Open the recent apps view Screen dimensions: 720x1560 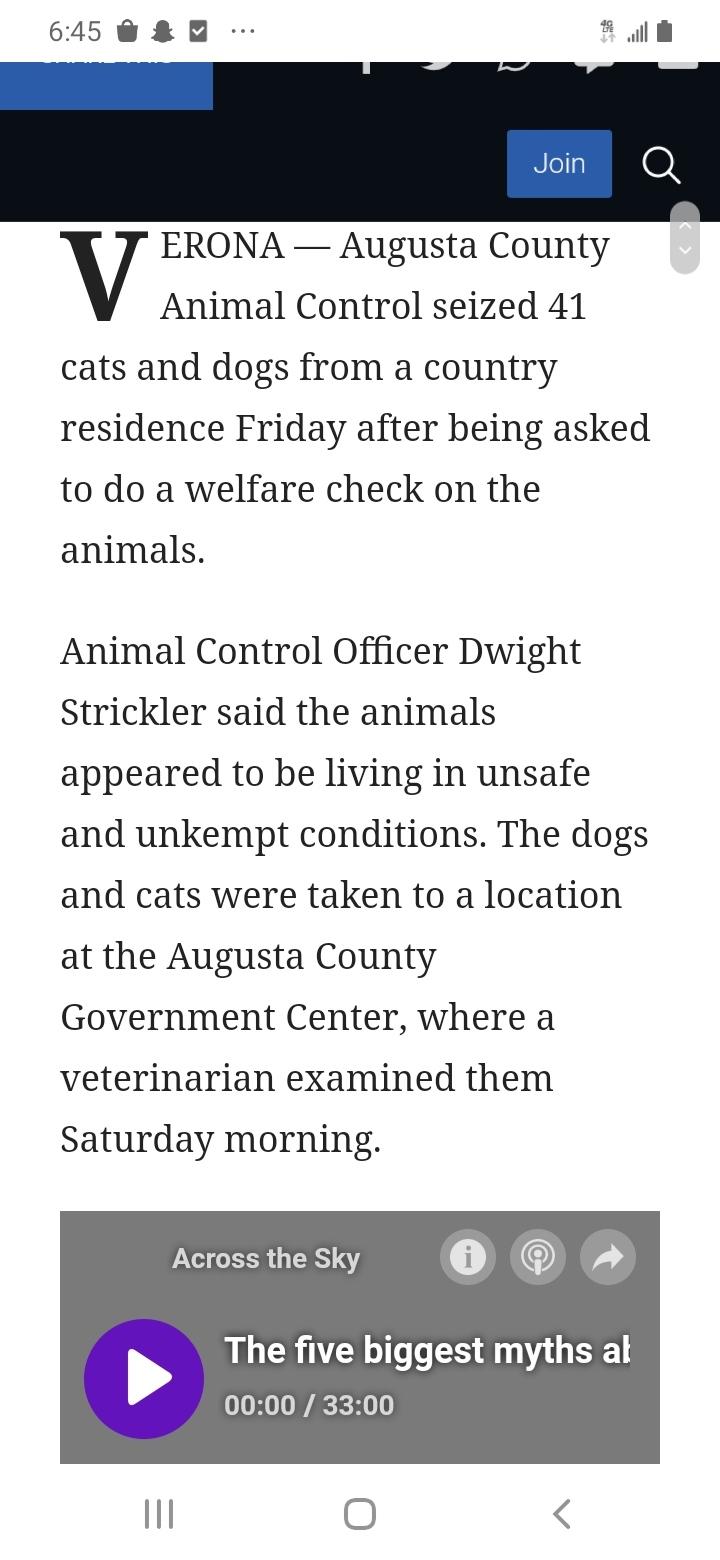(159, 1513)
